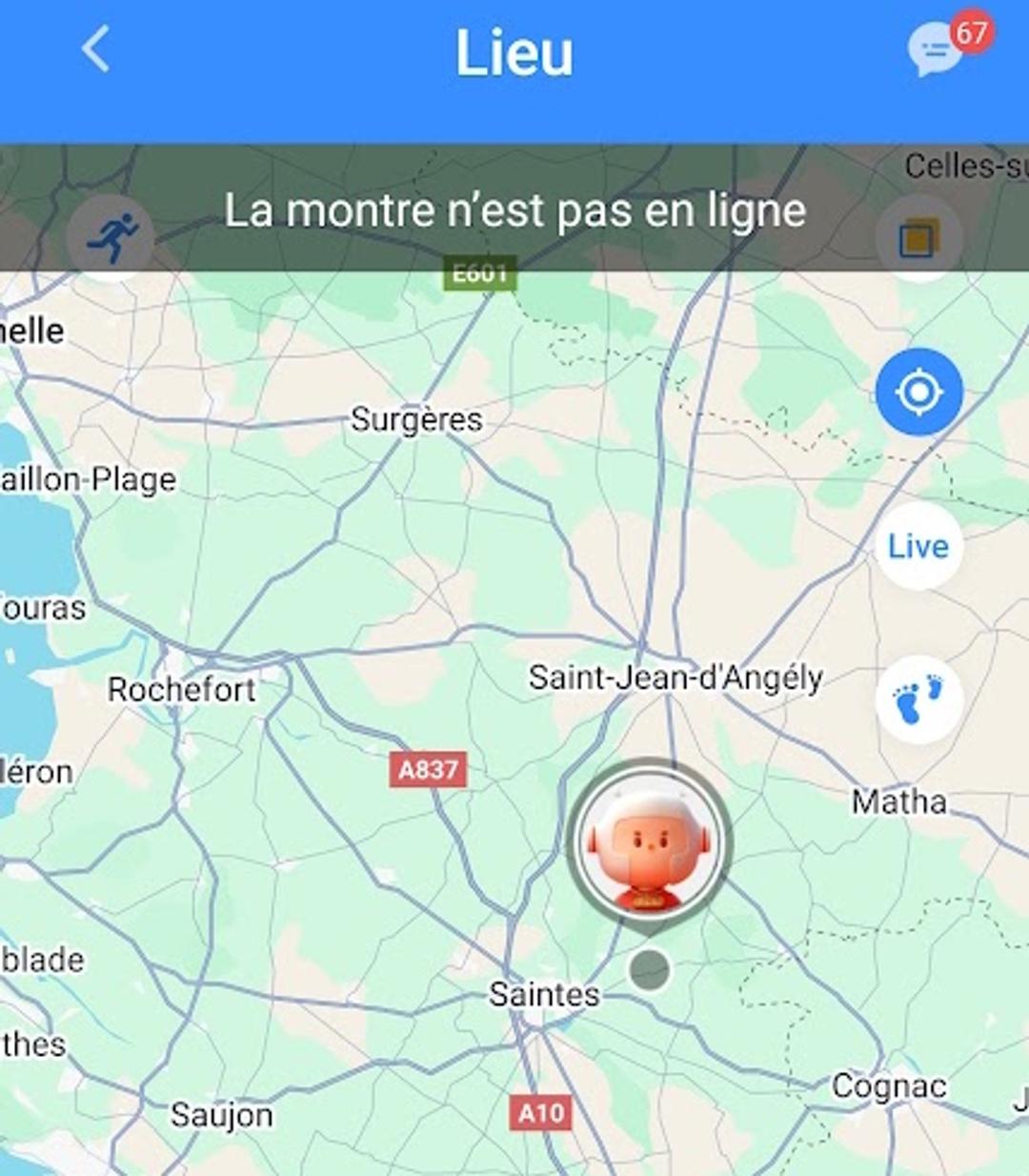Recenter map on the watch location
The height and width of the screenshot is (1176, 1029).
[x=918, y=392]
